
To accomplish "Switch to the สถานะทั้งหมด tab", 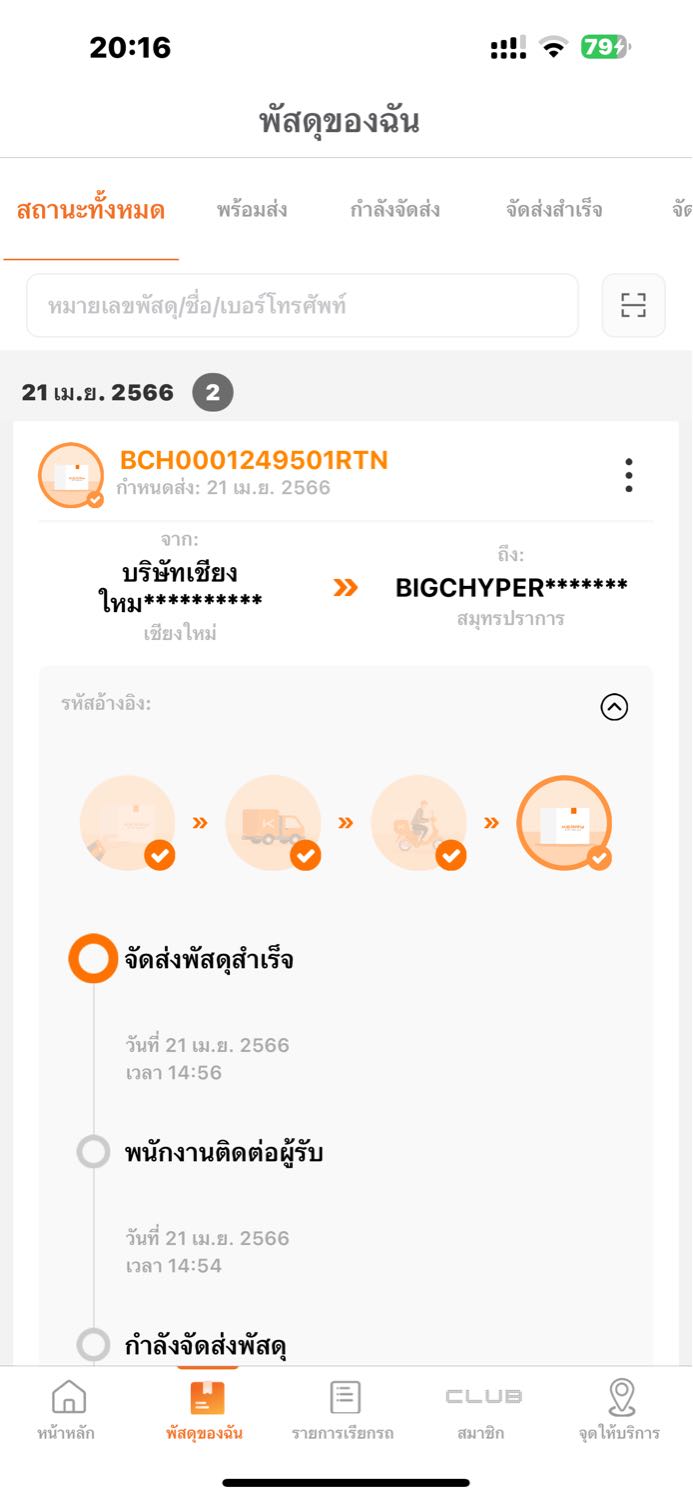I will pos(91,210).
